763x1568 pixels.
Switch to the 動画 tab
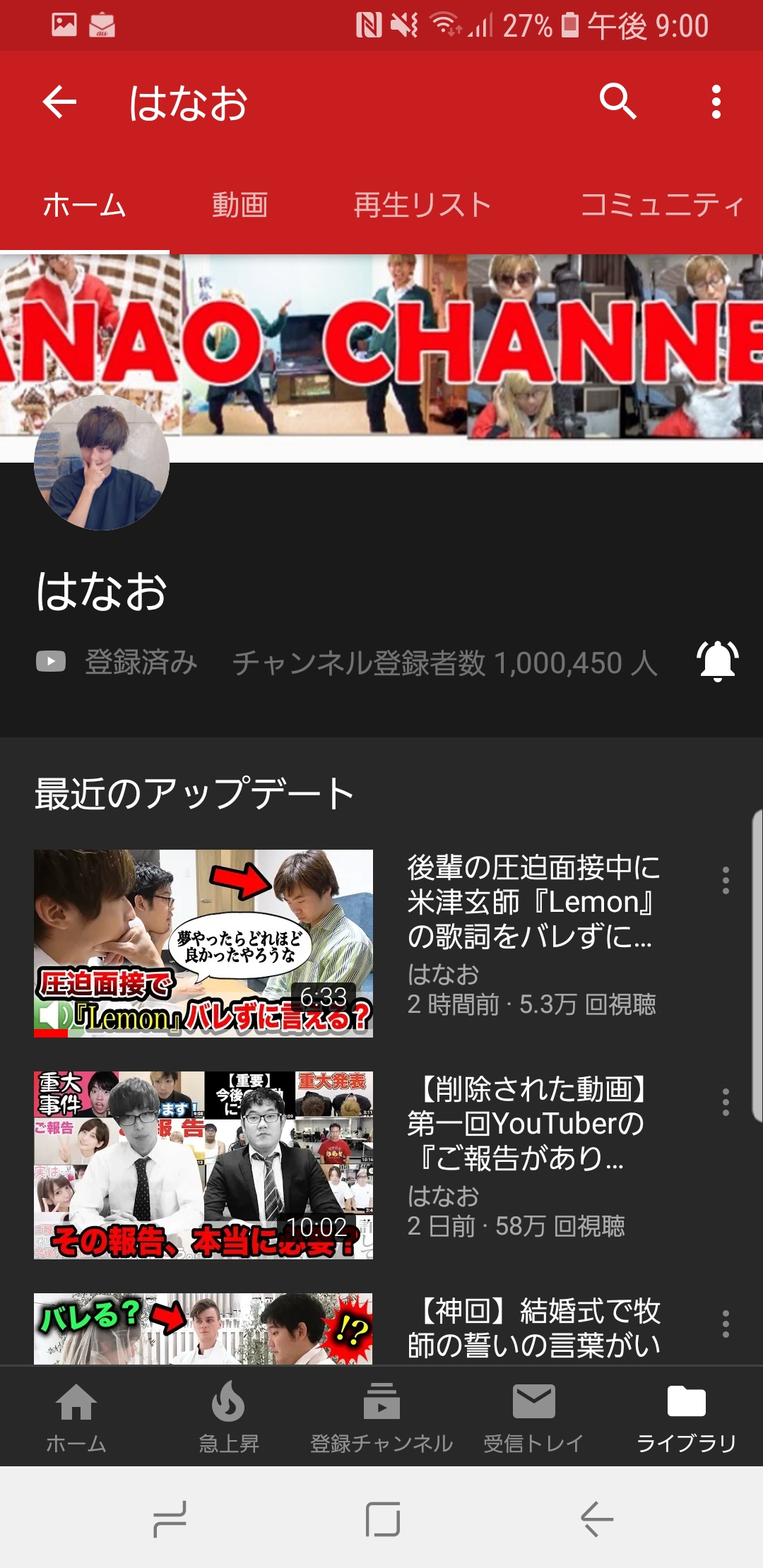239,206
